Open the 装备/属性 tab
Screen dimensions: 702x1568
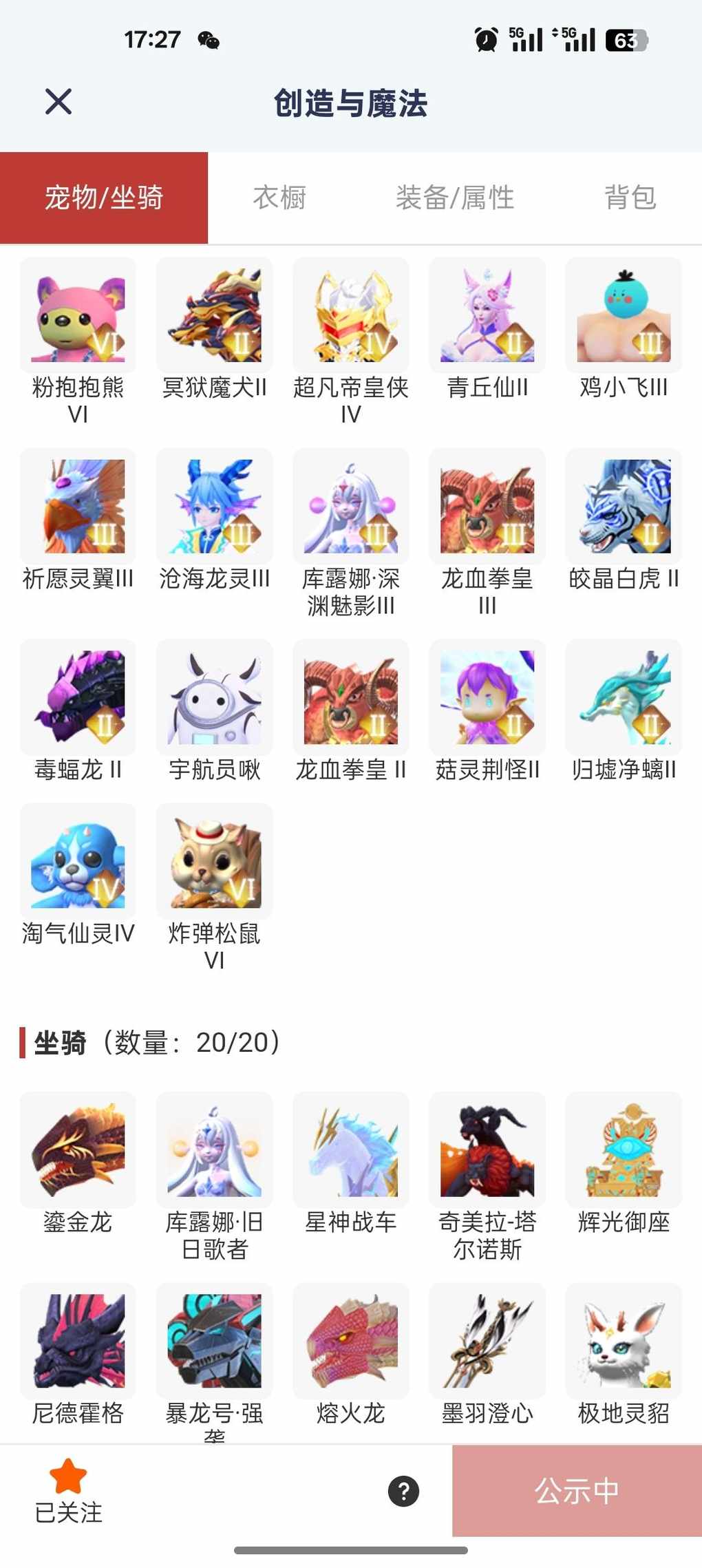click(x=455, y=198)
